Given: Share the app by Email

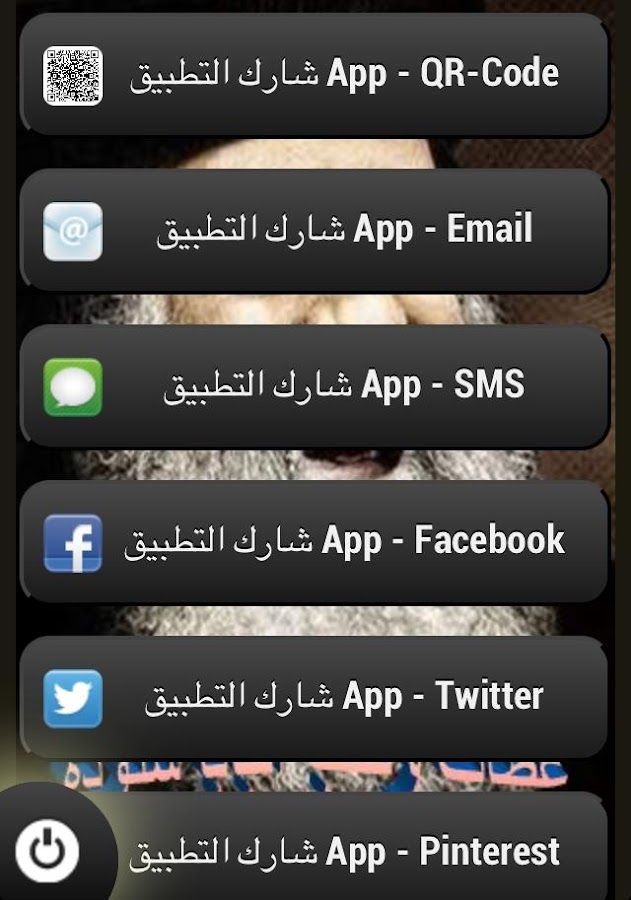Looking at the screenshot, I should 315,230.
